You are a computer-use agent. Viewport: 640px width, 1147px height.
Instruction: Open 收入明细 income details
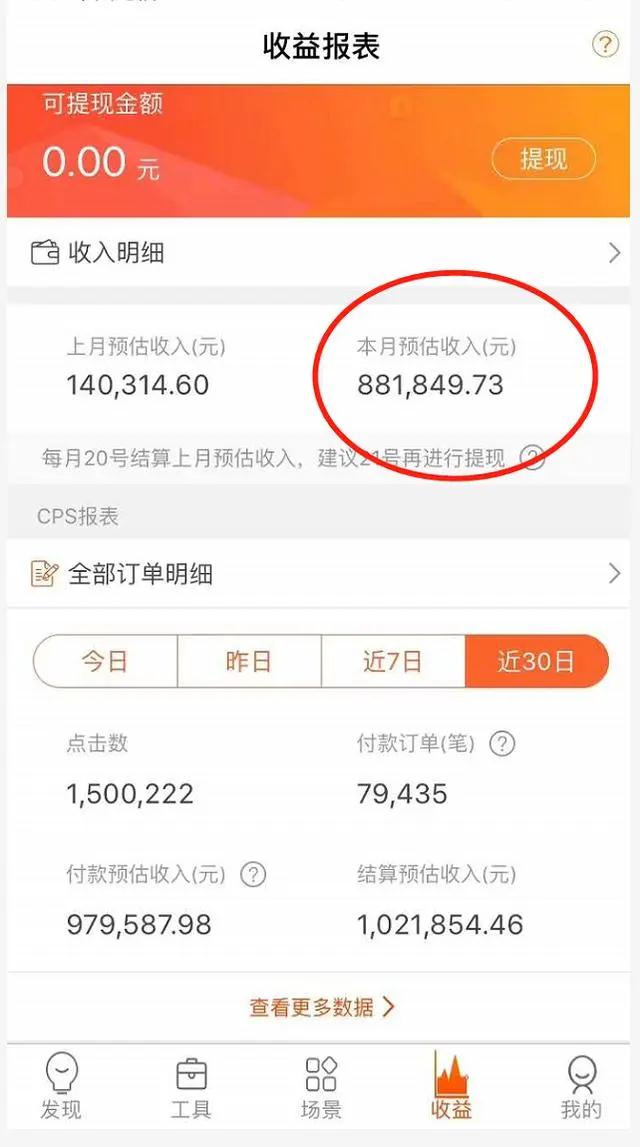320,254
